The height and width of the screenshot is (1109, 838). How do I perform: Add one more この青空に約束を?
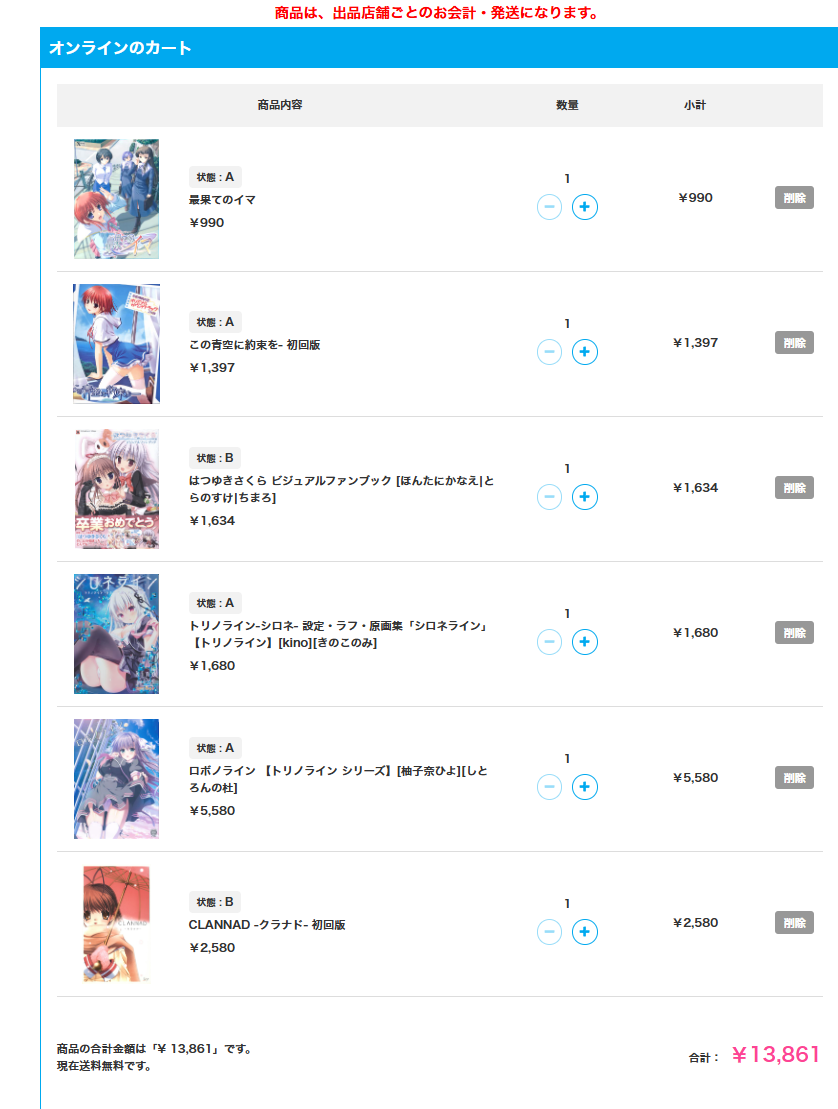[585, 352]
